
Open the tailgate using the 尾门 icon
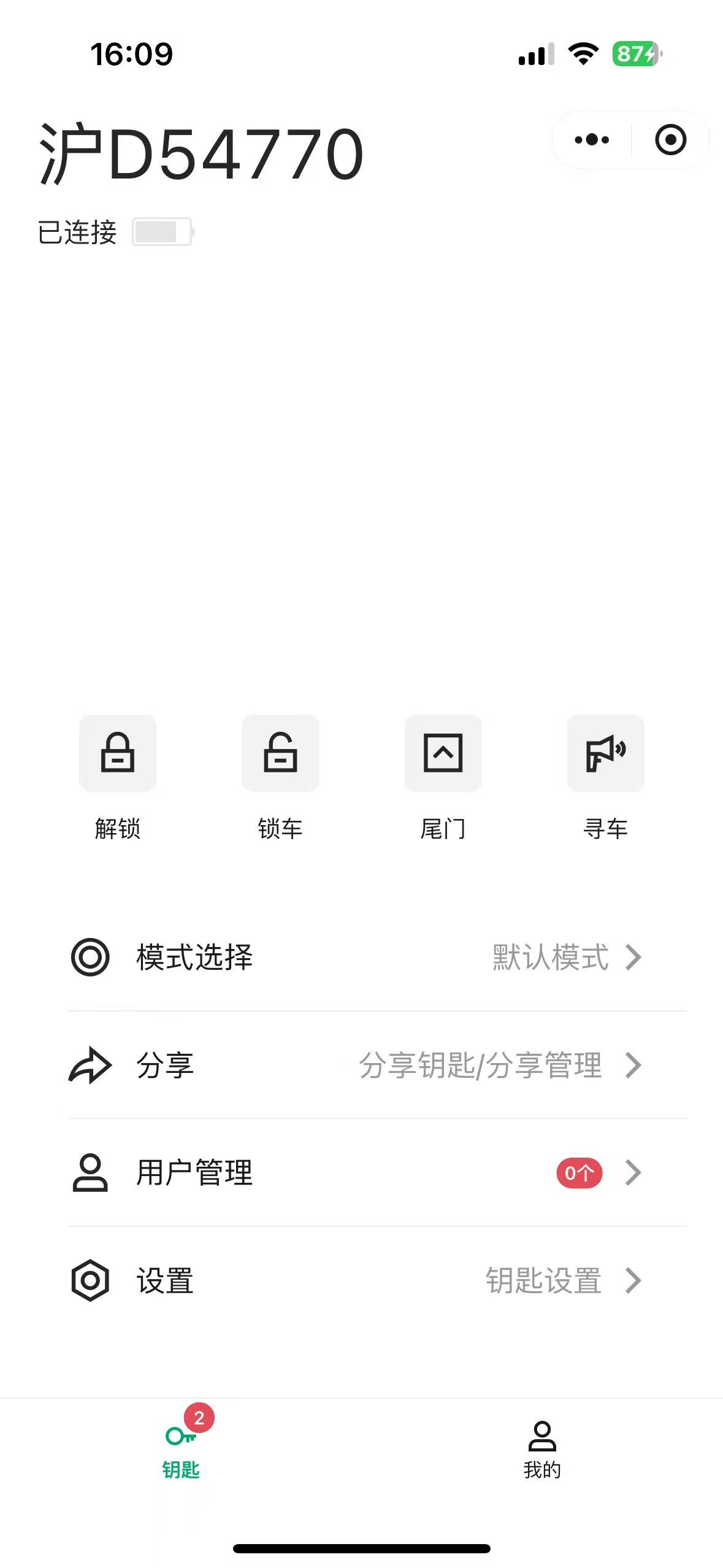(x=443, y=754)
